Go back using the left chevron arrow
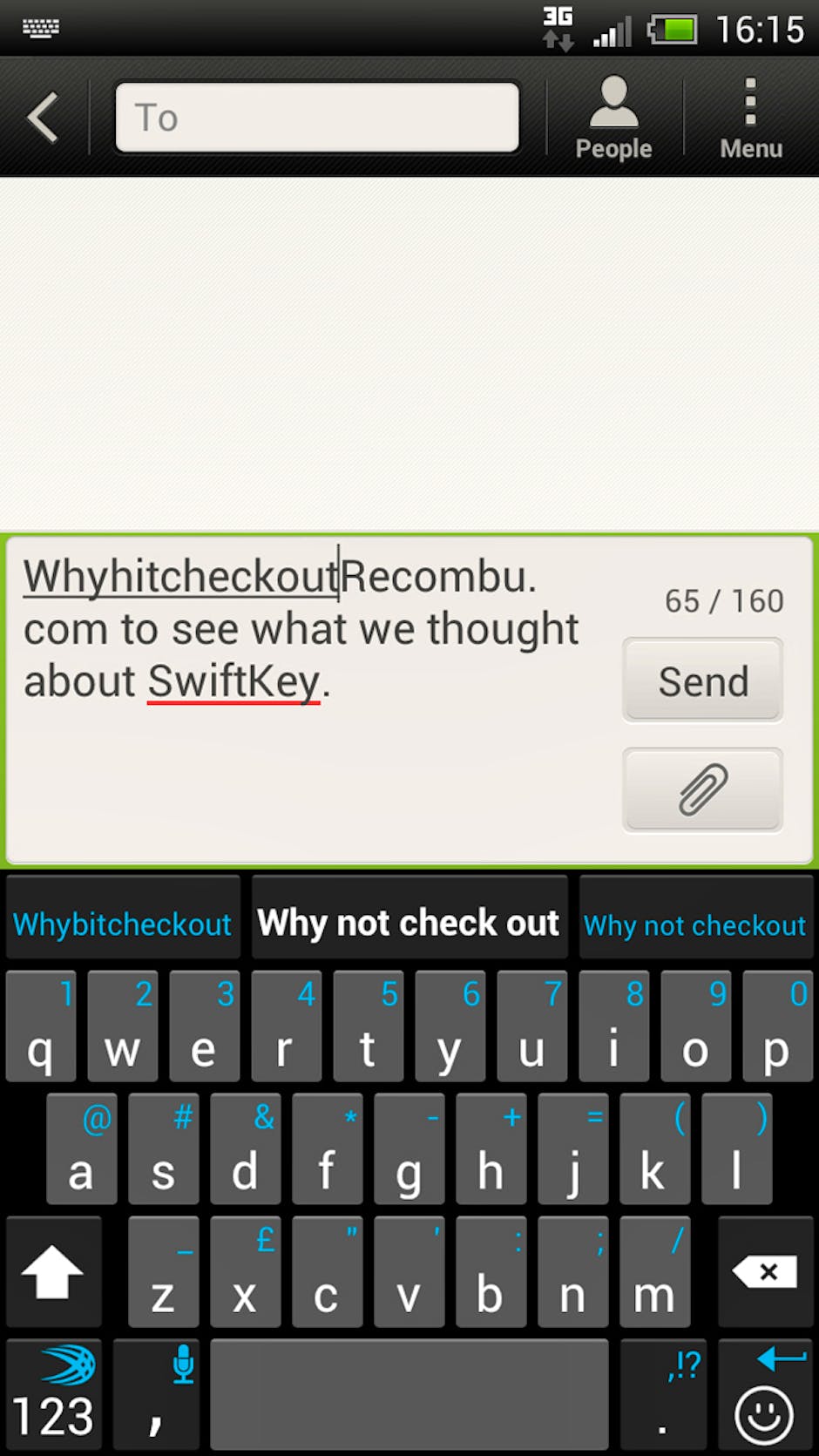Viewport: 819px width, 1456px height. 43,115
